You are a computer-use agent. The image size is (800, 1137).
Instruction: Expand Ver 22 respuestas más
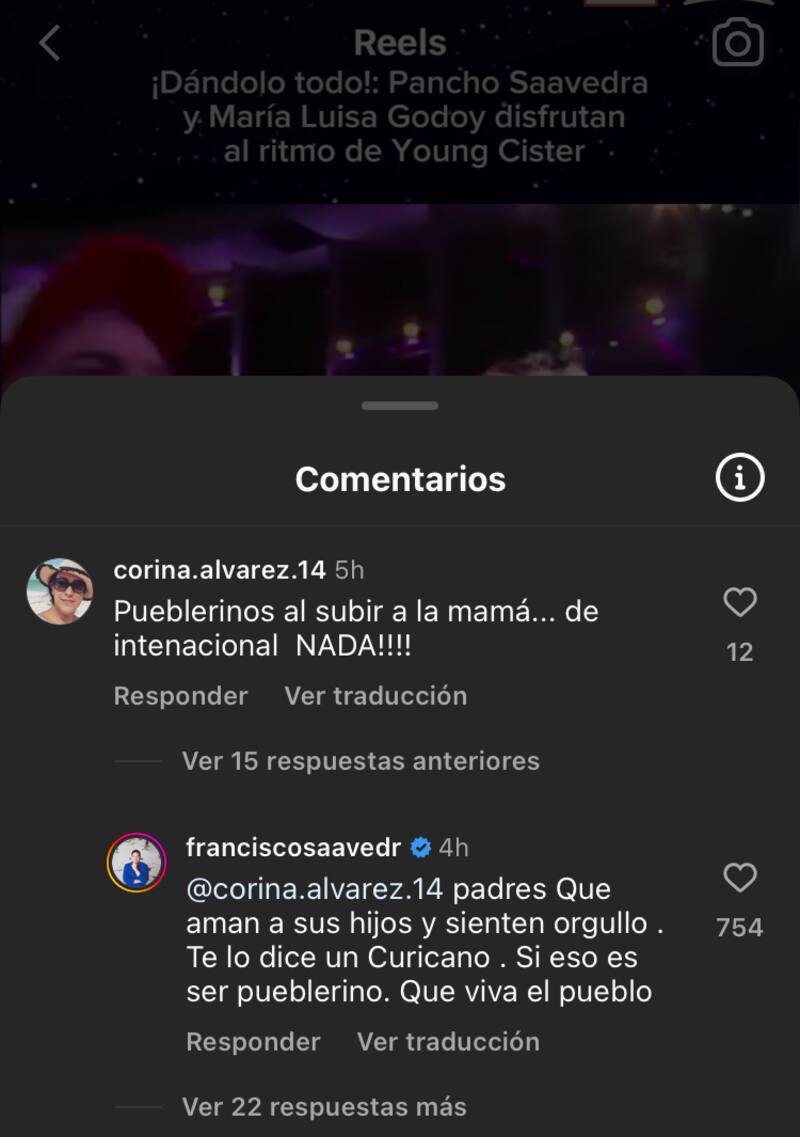(x=324, y=1107)
